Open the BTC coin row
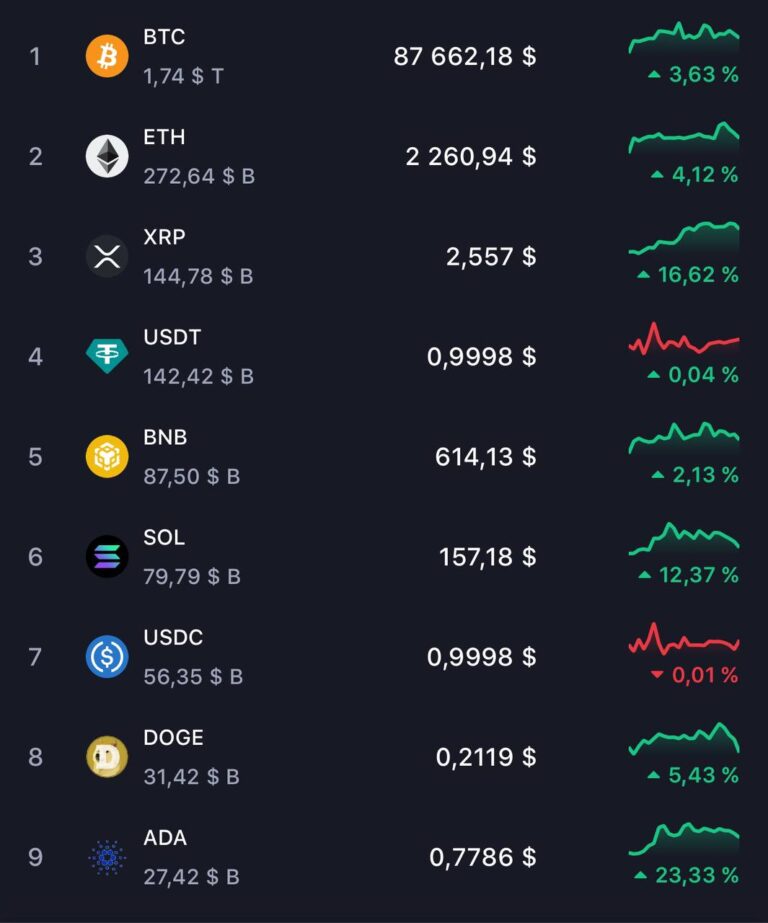This screenshot has width=768, height=923. pos(384,56)
